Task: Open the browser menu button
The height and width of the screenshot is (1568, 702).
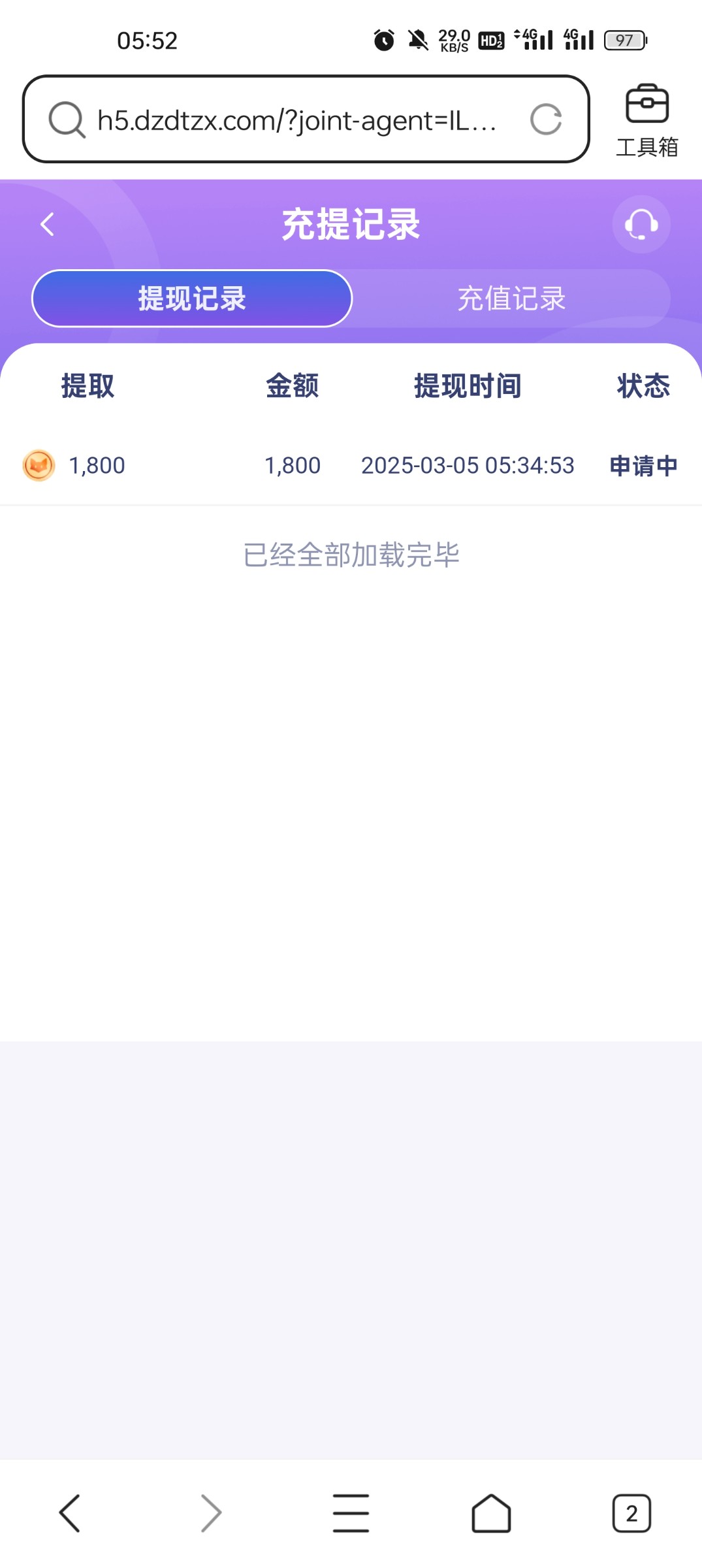Action: click(x=351, y=1513)
